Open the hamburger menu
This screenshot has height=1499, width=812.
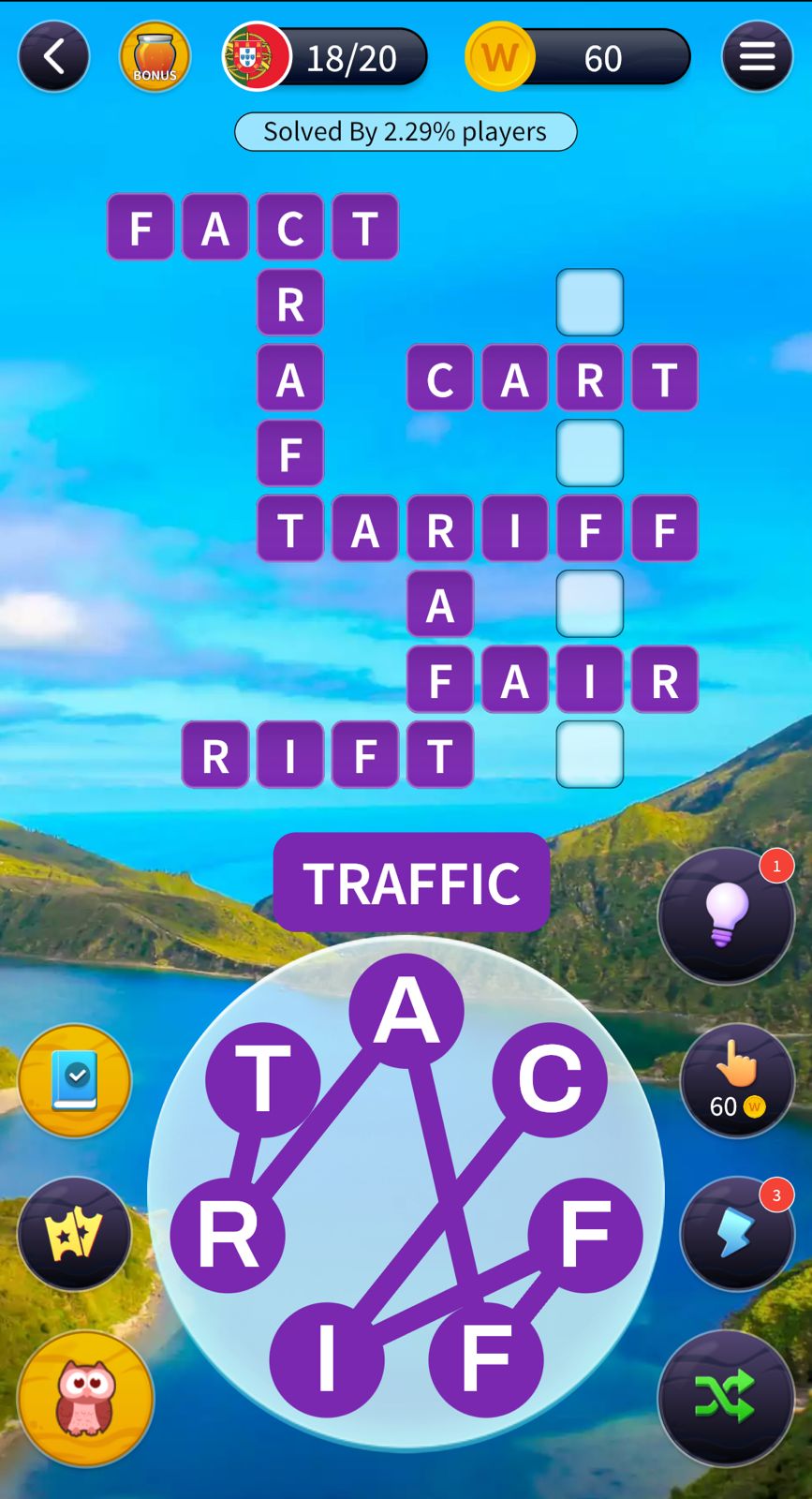(757, 57)
